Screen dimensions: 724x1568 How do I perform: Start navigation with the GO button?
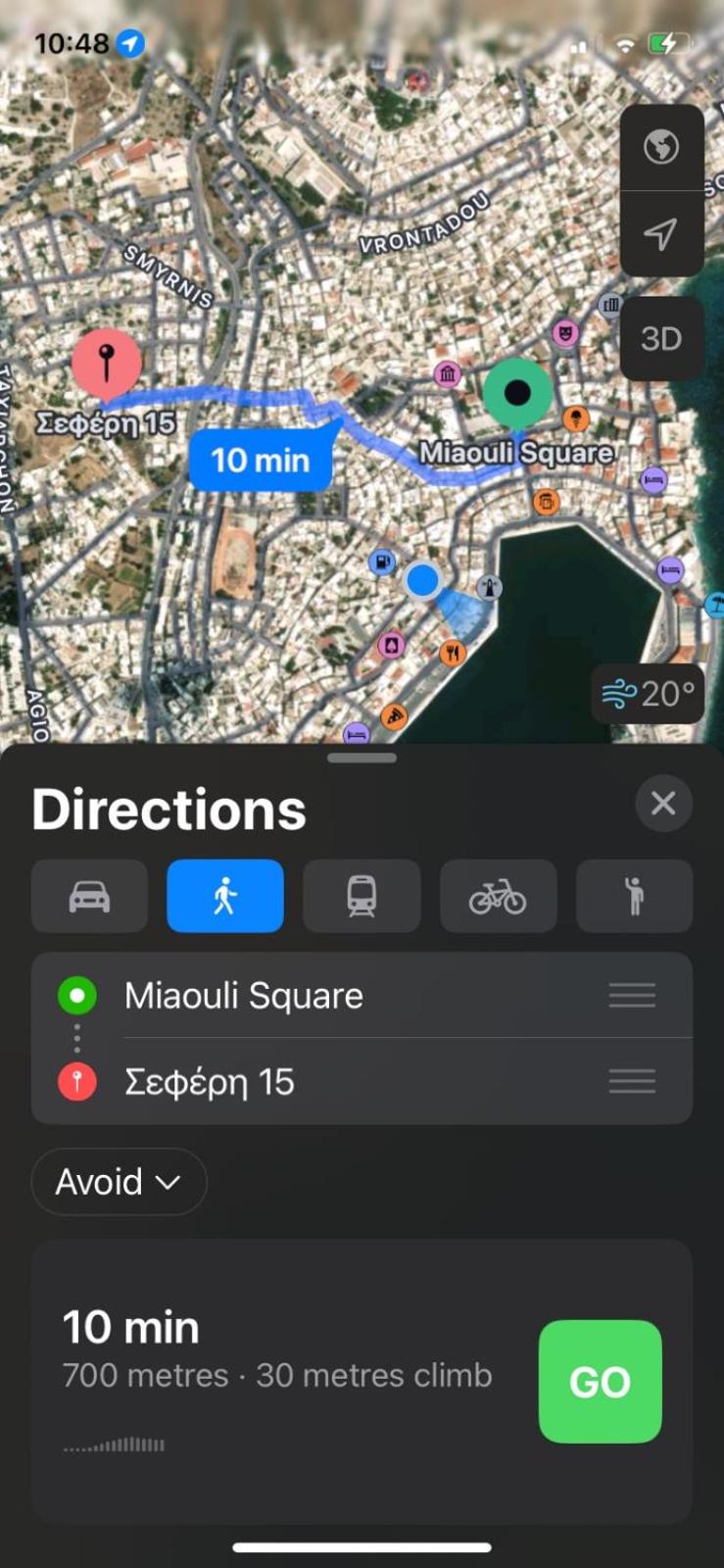pos(600,1382)
